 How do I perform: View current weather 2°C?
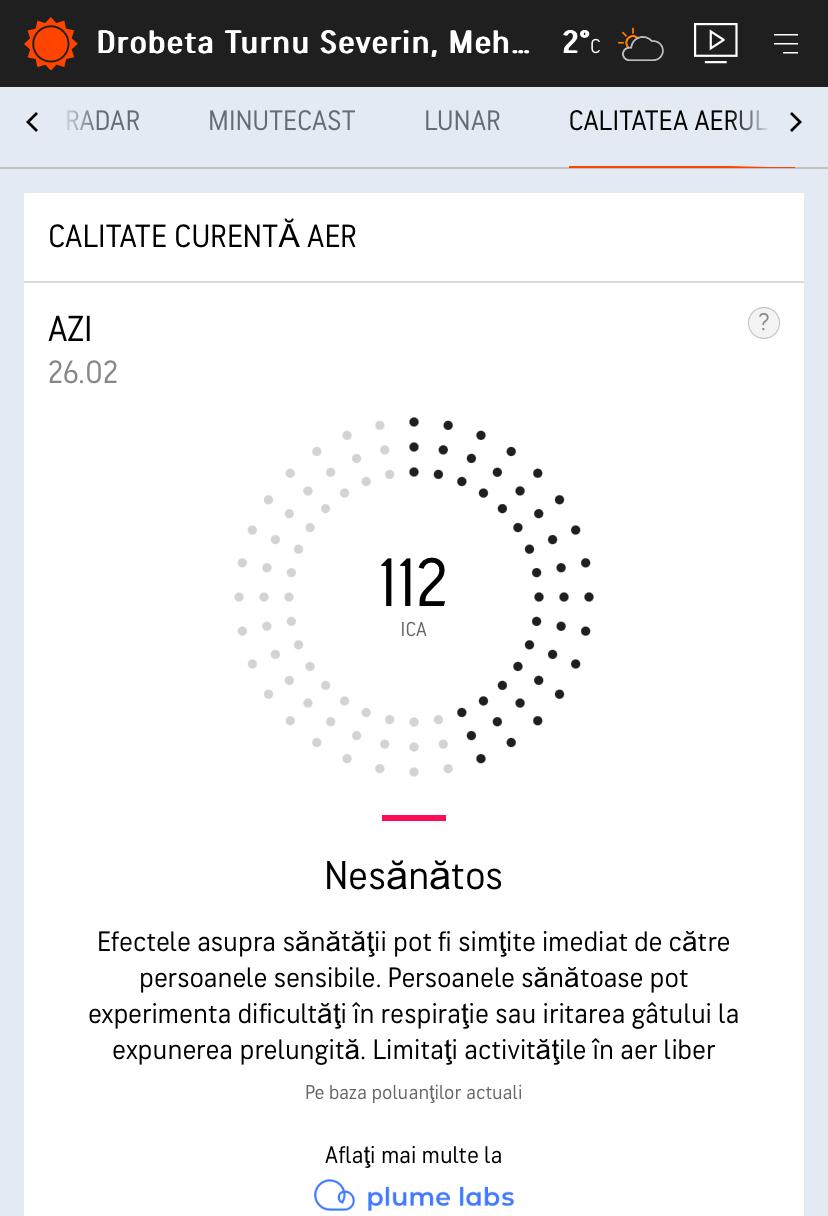(x=611, y=43)
